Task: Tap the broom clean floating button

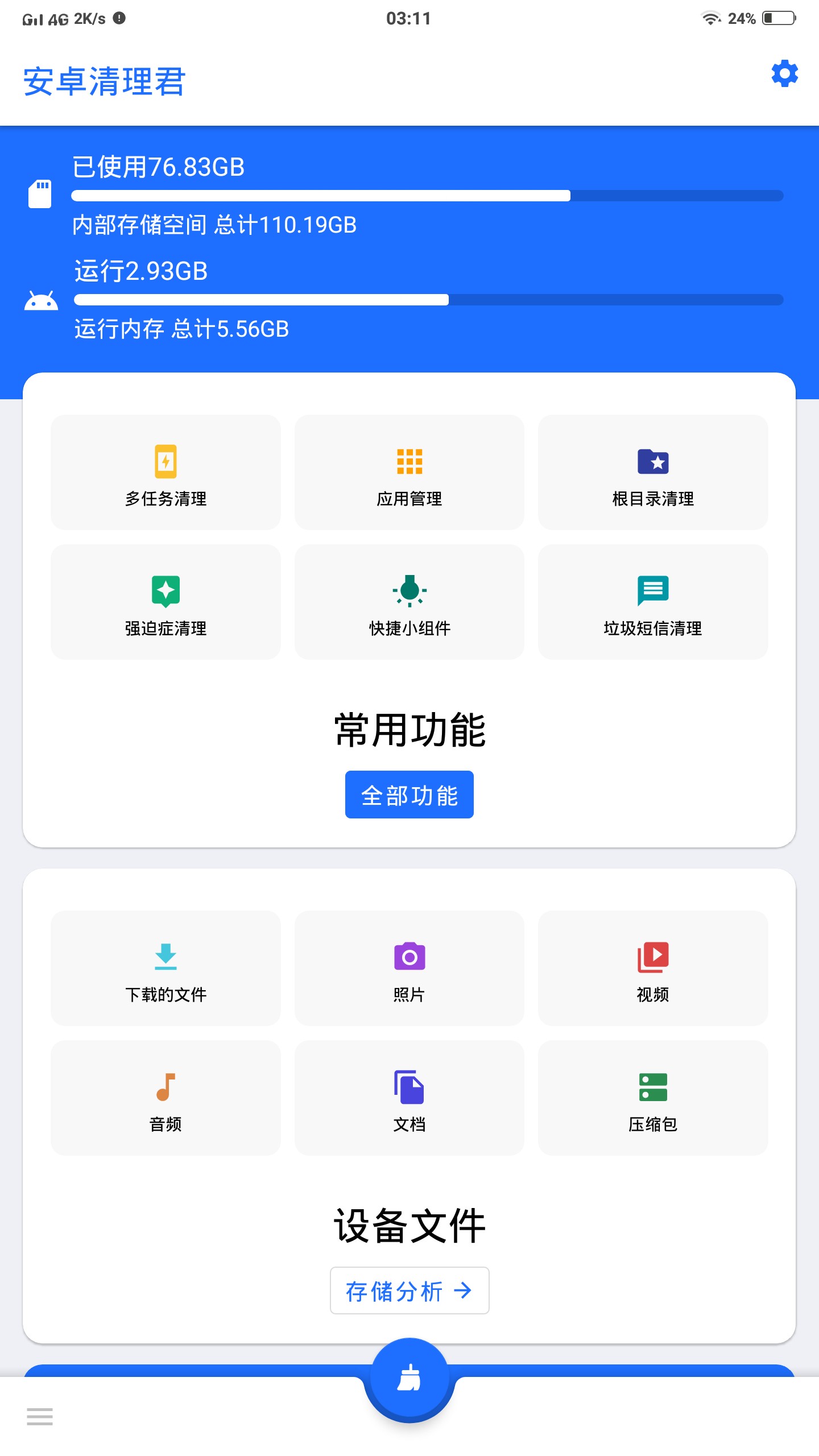Action: click(409, 1378)
